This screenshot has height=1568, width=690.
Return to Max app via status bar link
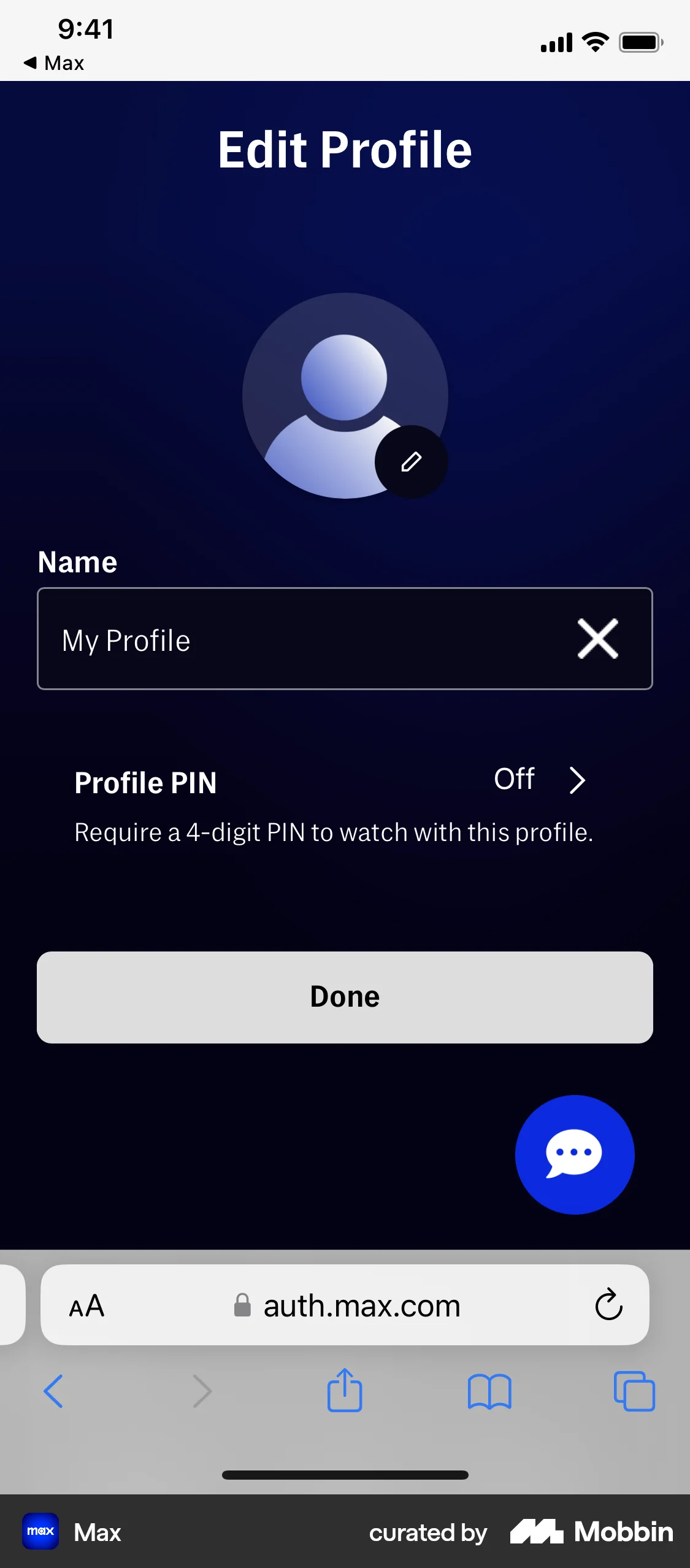point(54,63)
